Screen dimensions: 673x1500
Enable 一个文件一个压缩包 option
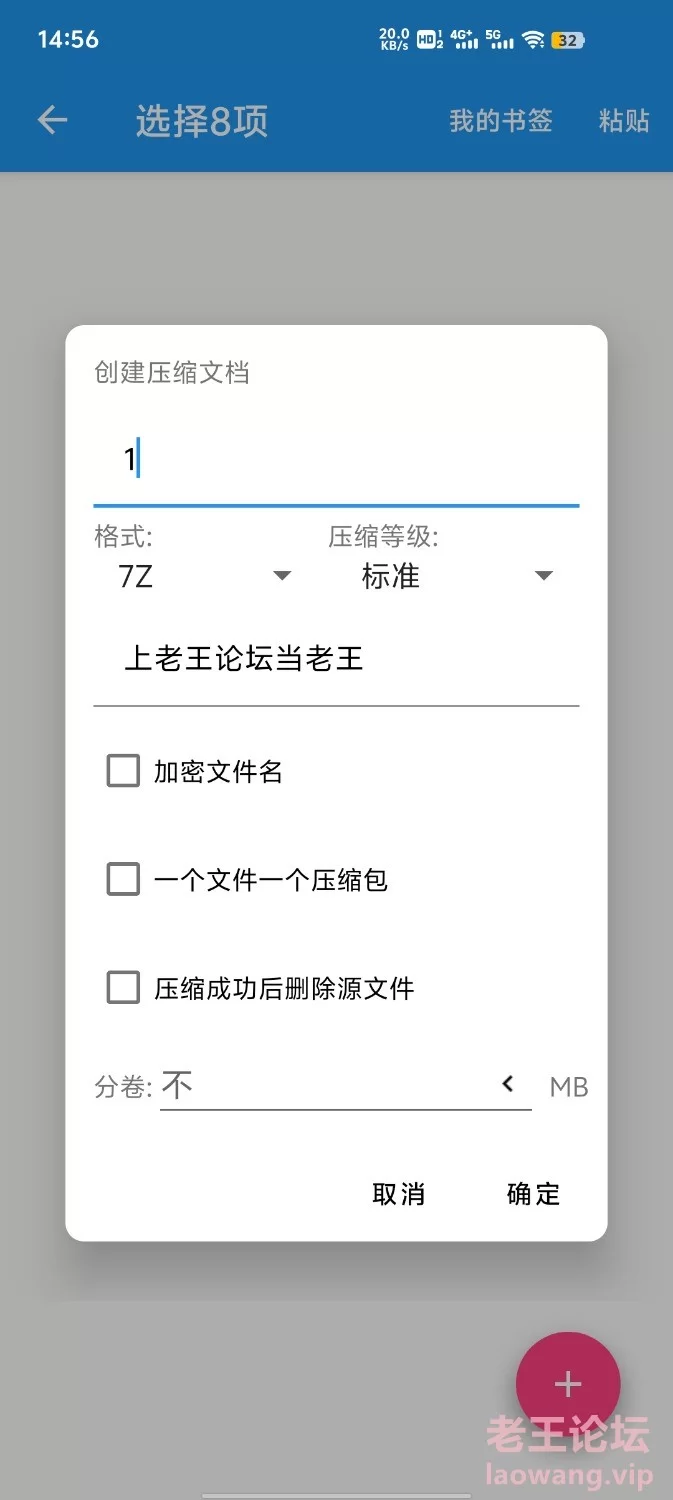coord(123,880)
